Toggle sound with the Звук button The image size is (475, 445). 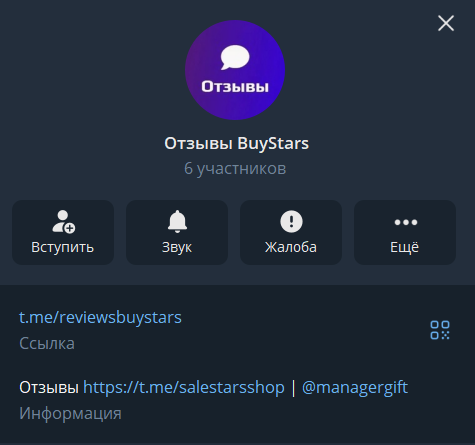tap(177, 232)
